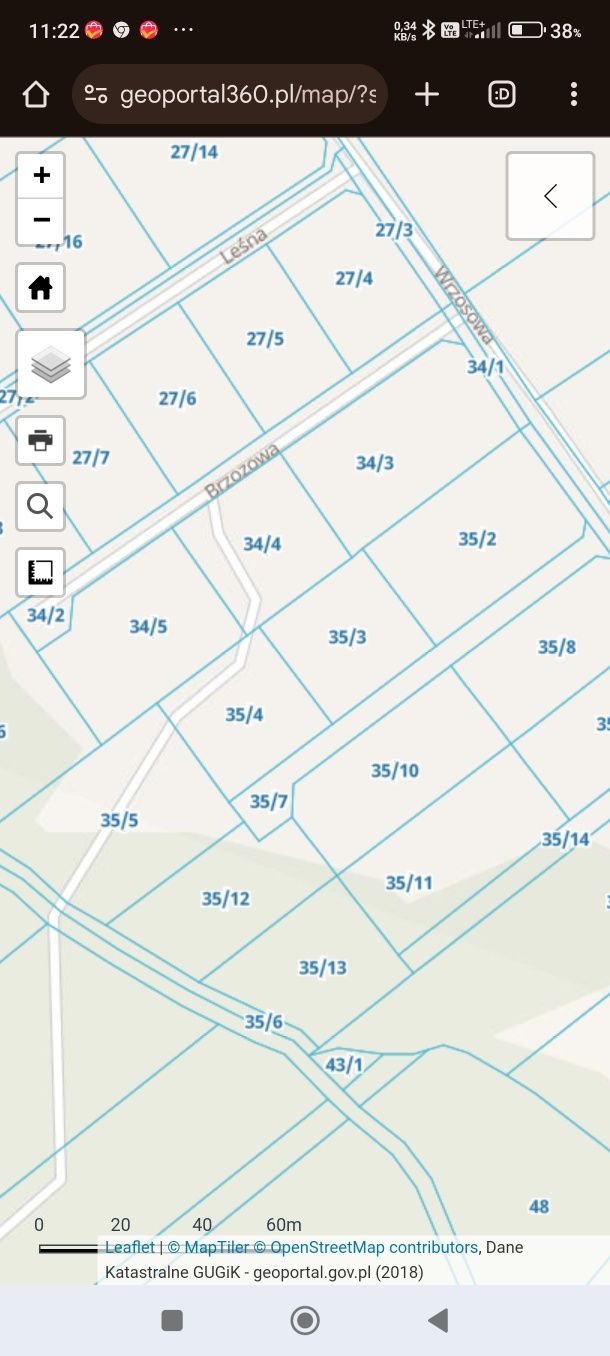Open the measurement ruler tool

pyautogui.click(x=41, y=573)
